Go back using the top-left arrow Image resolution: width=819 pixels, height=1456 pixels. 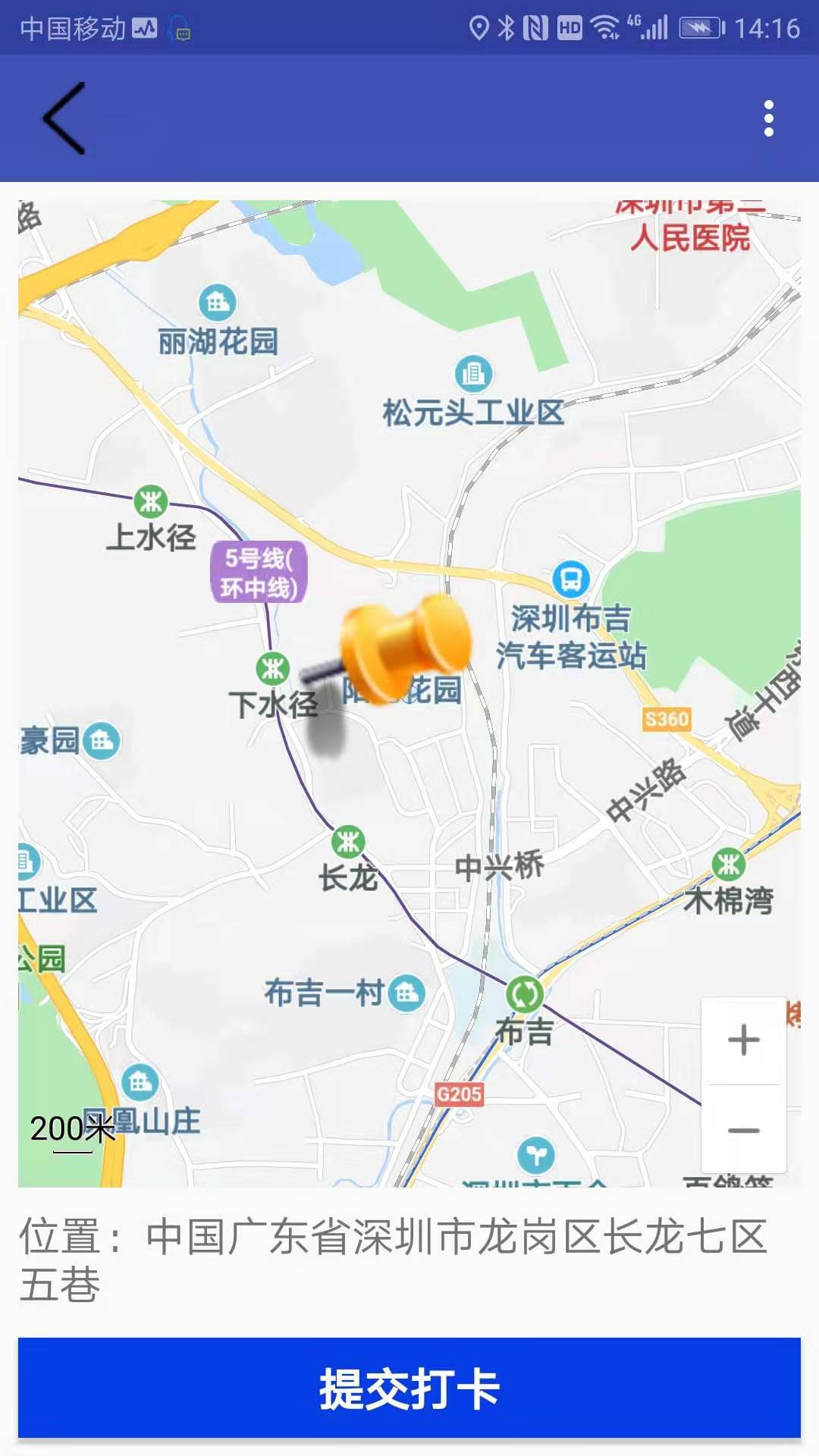[64, 119]
